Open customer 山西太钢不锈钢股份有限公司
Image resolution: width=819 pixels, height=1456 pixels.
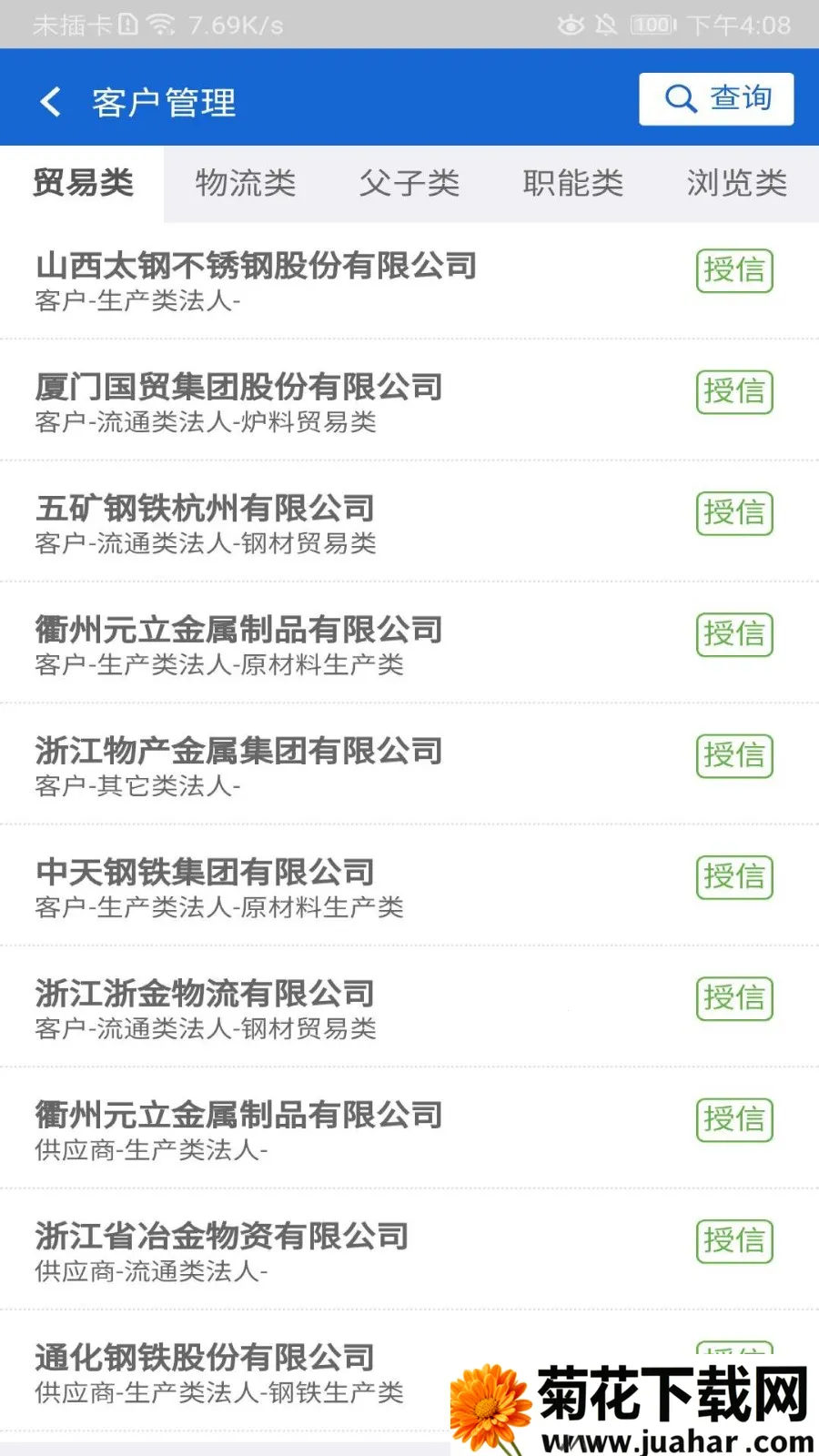click(256, 280)
